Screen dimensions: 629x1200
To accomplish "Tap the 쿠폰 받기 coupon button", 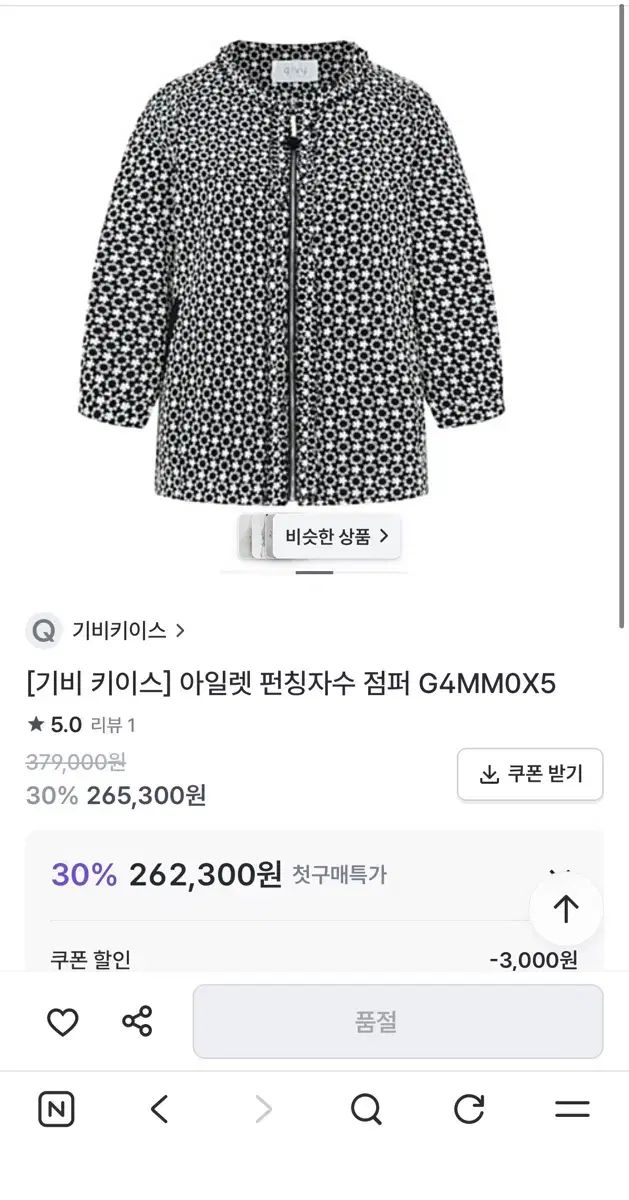I will click(x=530, y=774).
